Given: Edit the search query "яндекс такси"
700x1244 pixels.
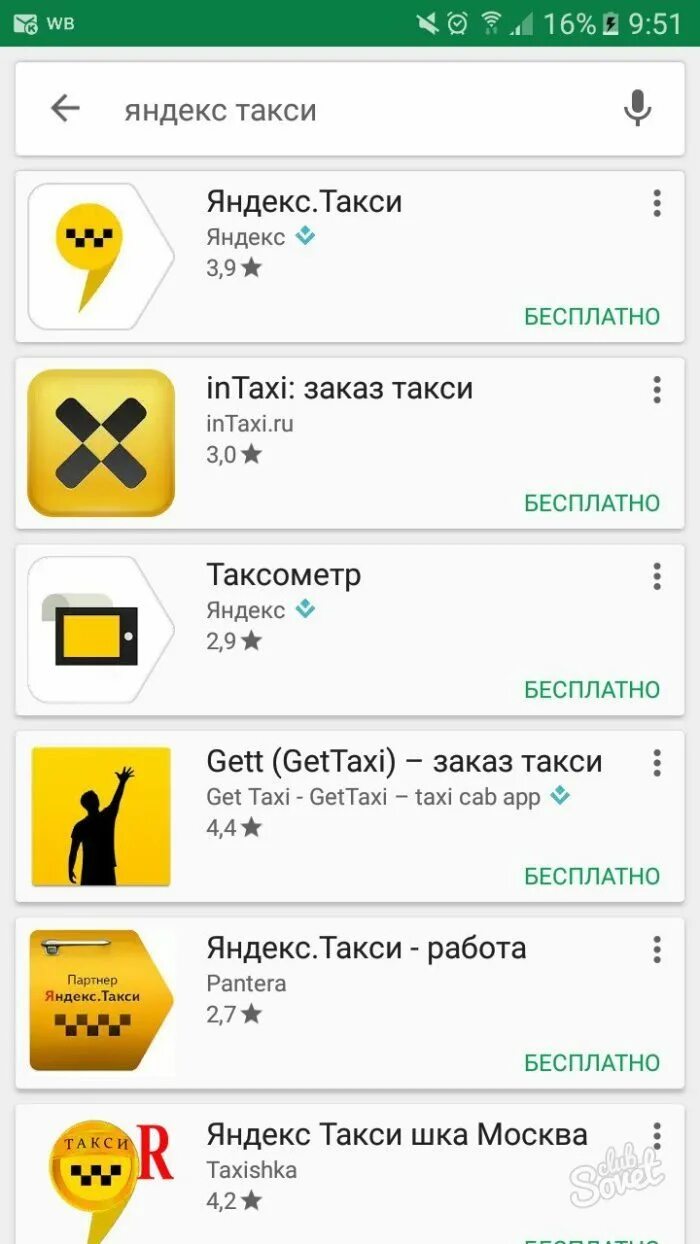Looking at the screenshot, I should coord(330,110).
